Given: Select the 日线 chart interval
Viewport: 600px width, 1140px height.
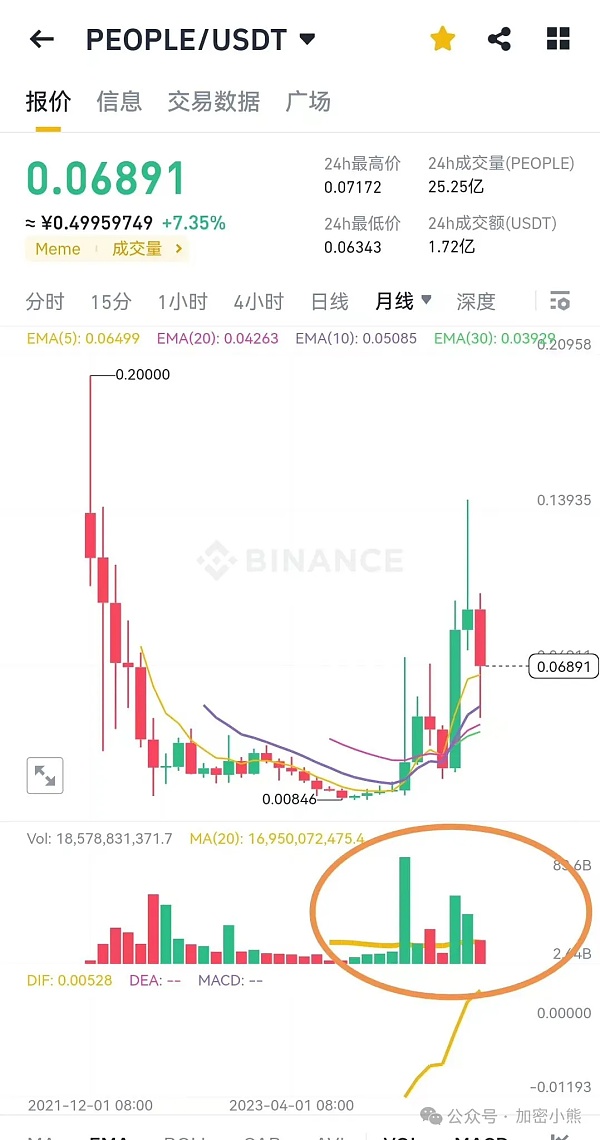Looking at the screenshot, I should pyautogui.click(x=329, y=301).
